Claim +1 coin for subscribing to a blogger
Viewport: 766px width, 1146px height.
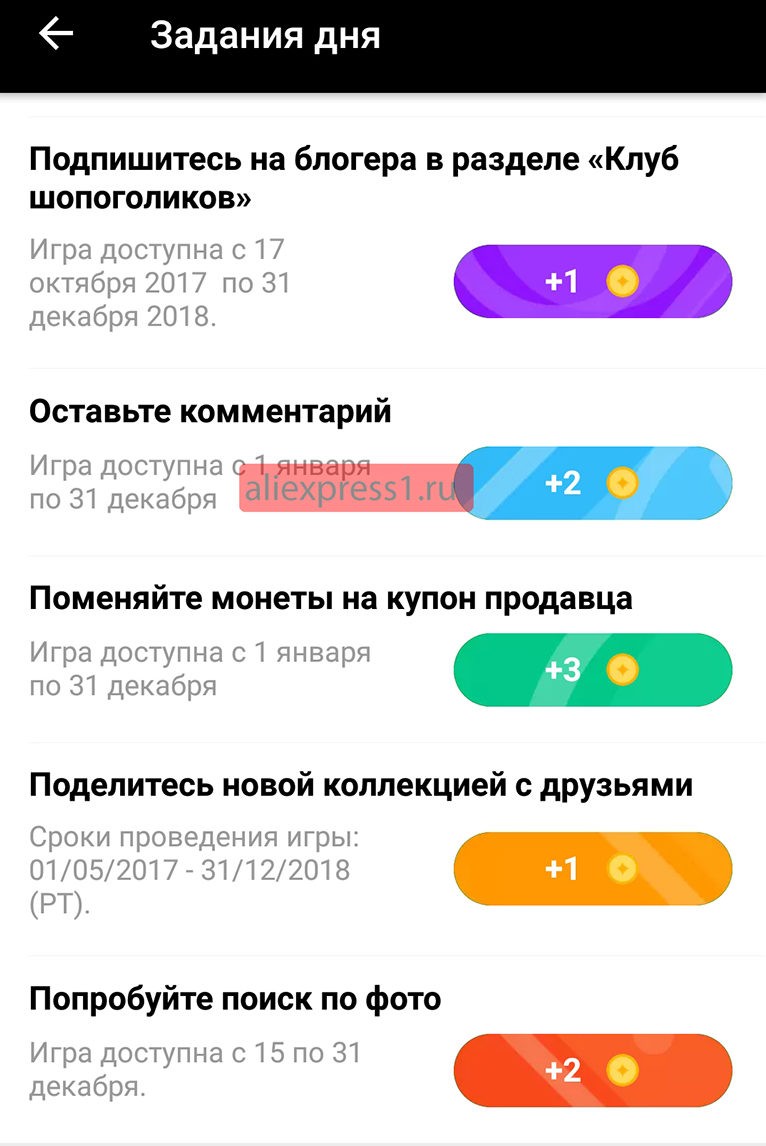pyautogui.click(x=593, y=282)
